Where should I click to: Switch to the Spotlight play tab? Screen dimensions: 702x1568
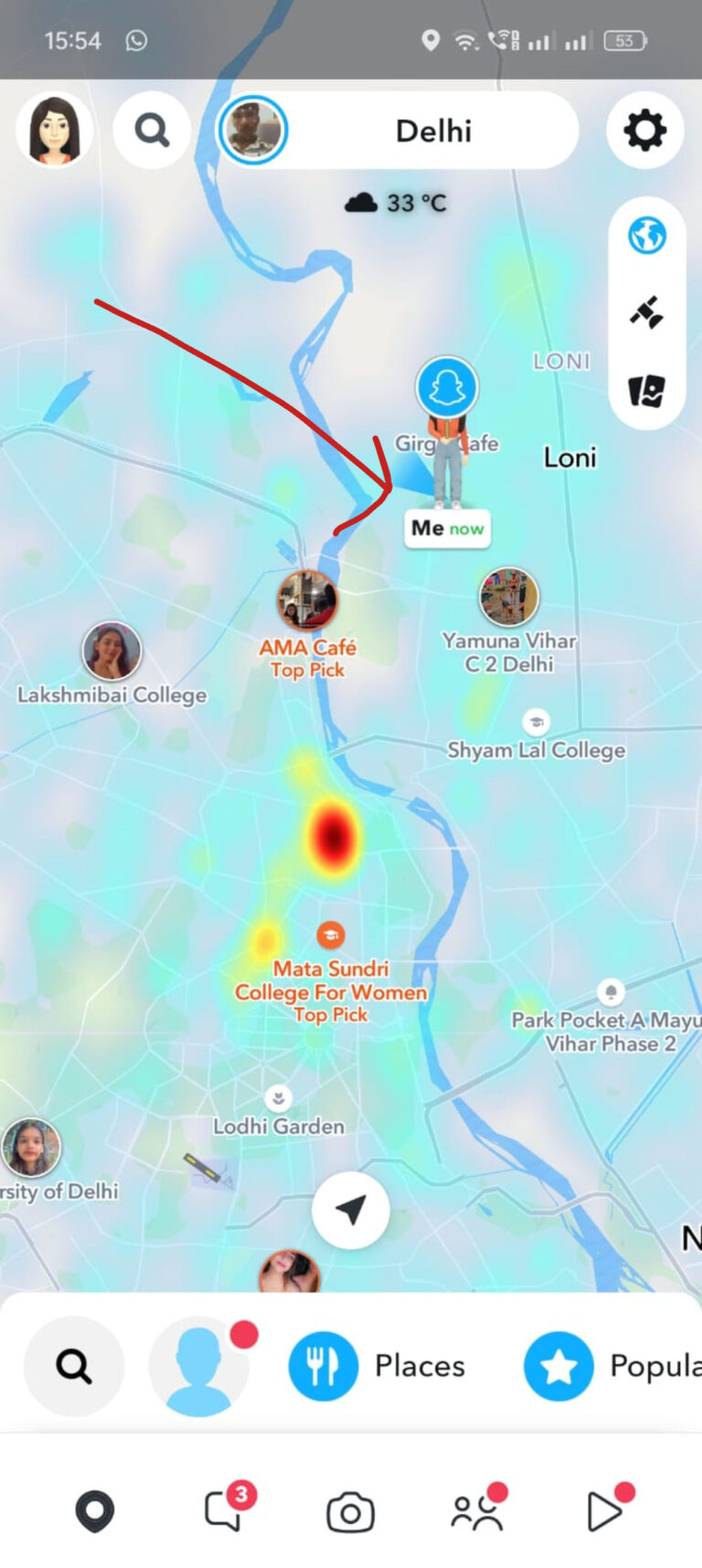[603, 1512]
